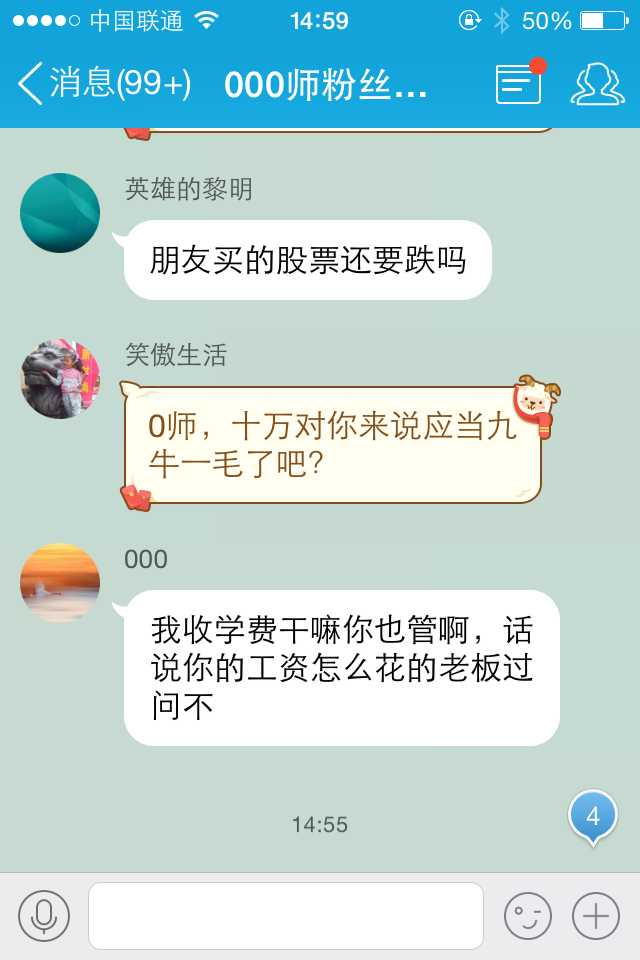Open the emoji picker

point(527,915)
